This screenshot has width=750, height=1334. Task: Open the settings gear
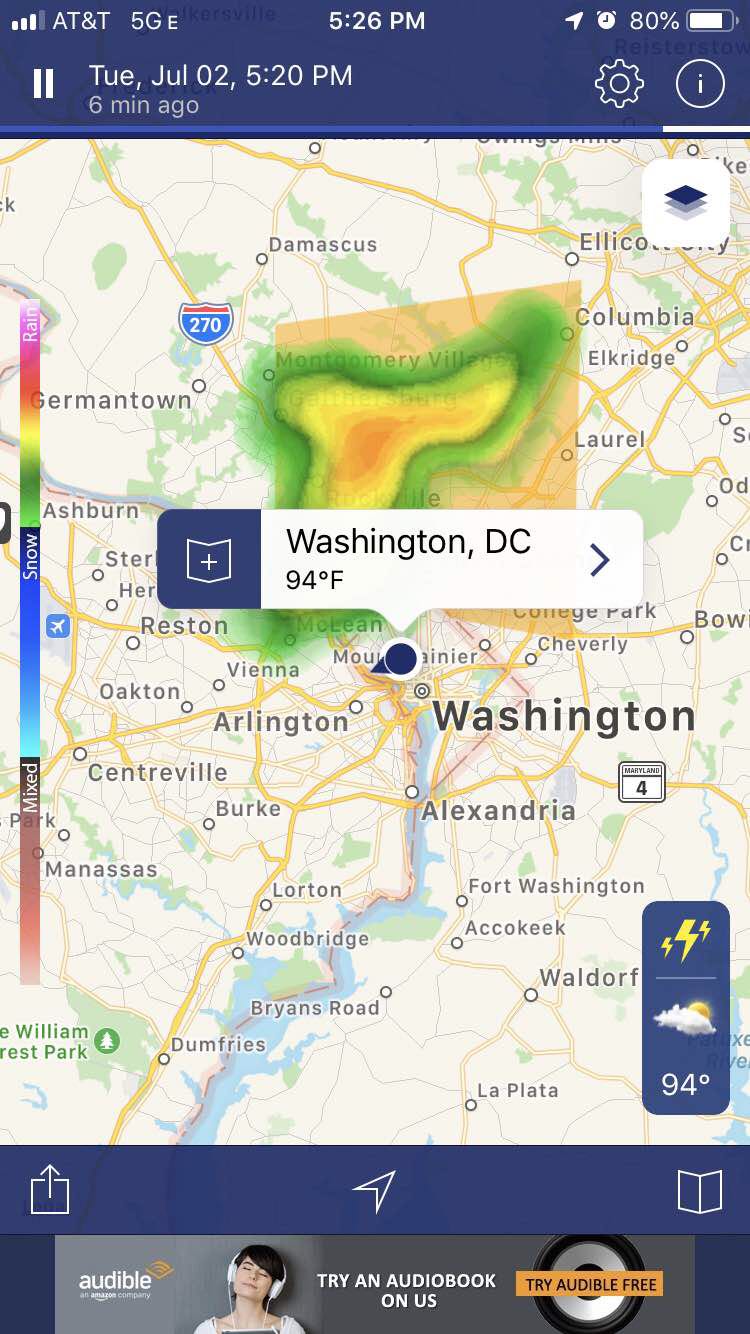(619, 85)
